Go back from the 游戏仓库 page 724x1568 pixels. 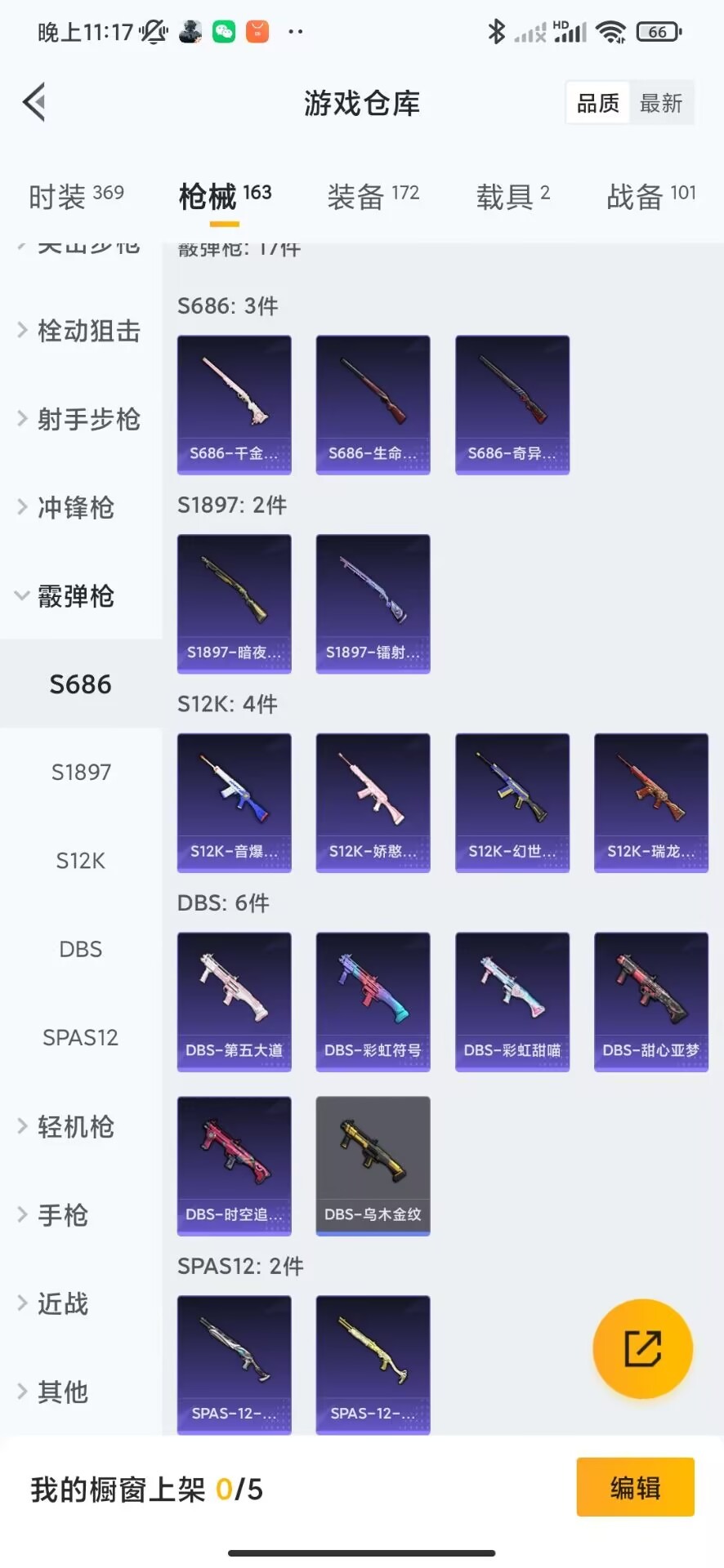pos(34,103)
